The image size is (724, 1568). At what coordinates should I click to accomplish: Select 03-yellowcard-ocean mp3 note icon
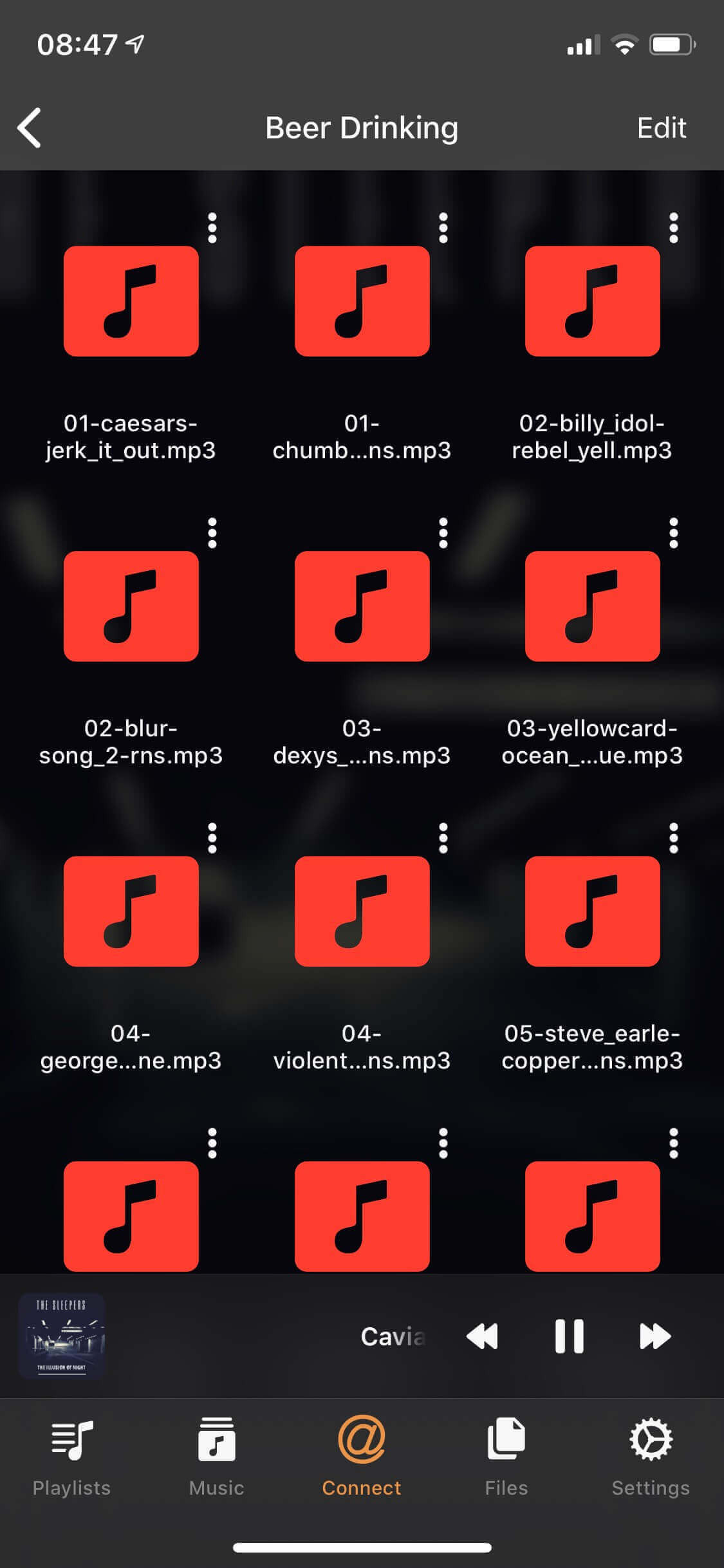coord(592,606)
